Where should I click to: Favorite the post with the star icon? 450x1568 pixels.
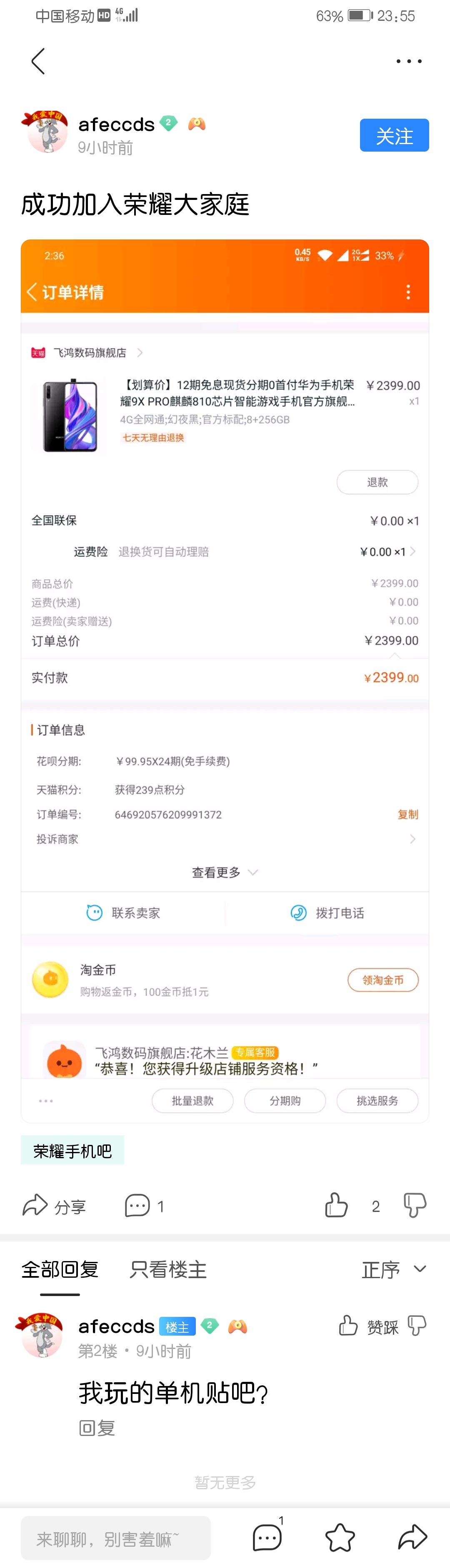(x=340, y=1538)
